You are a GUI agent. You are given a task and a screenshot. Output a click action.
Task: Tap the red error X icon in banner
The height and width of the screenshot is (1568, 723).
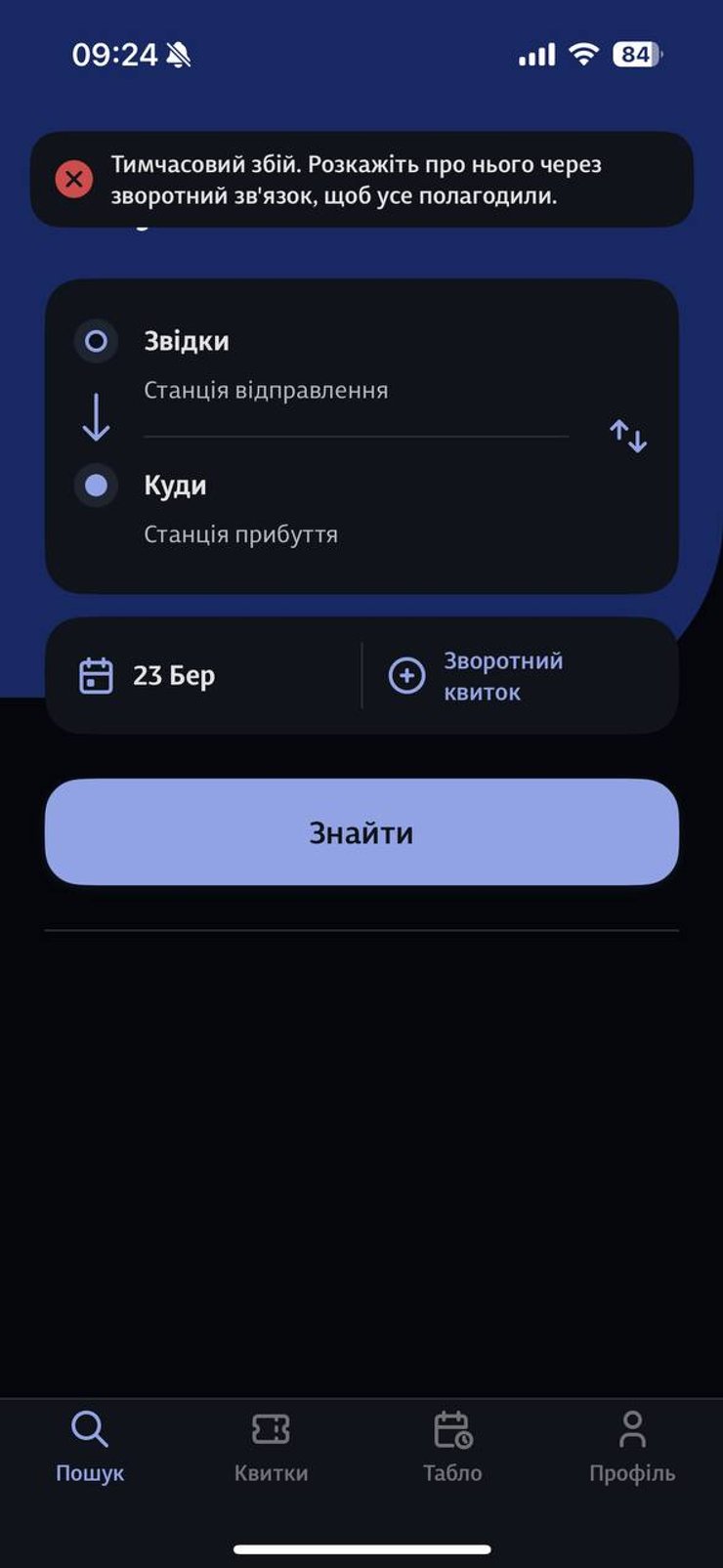tap(74, 179)
